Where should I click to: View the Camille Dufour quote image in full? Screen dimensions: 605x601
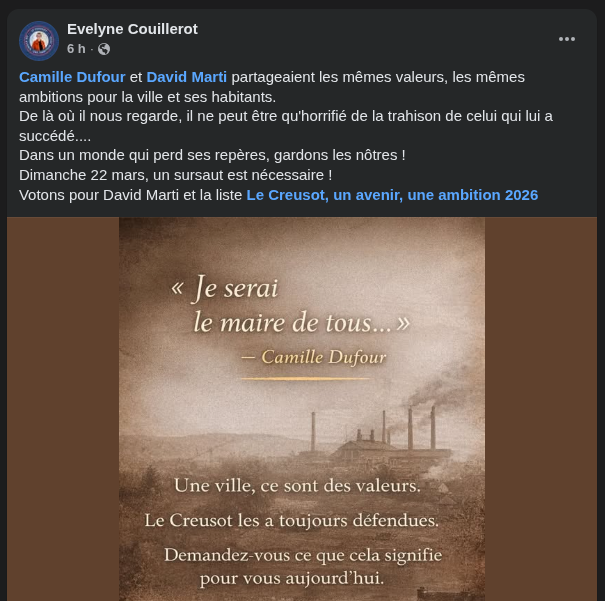click(302, 409)
